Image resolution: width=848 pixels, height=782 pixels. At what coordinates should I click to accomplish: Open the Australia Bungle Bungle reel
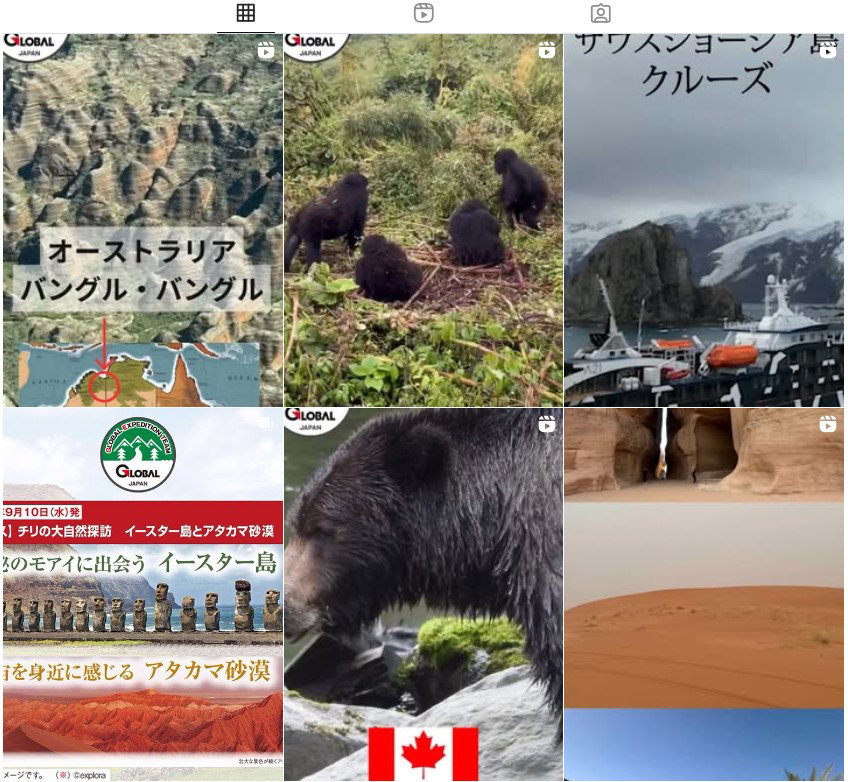pyautogui.click(x=142, y=220)
